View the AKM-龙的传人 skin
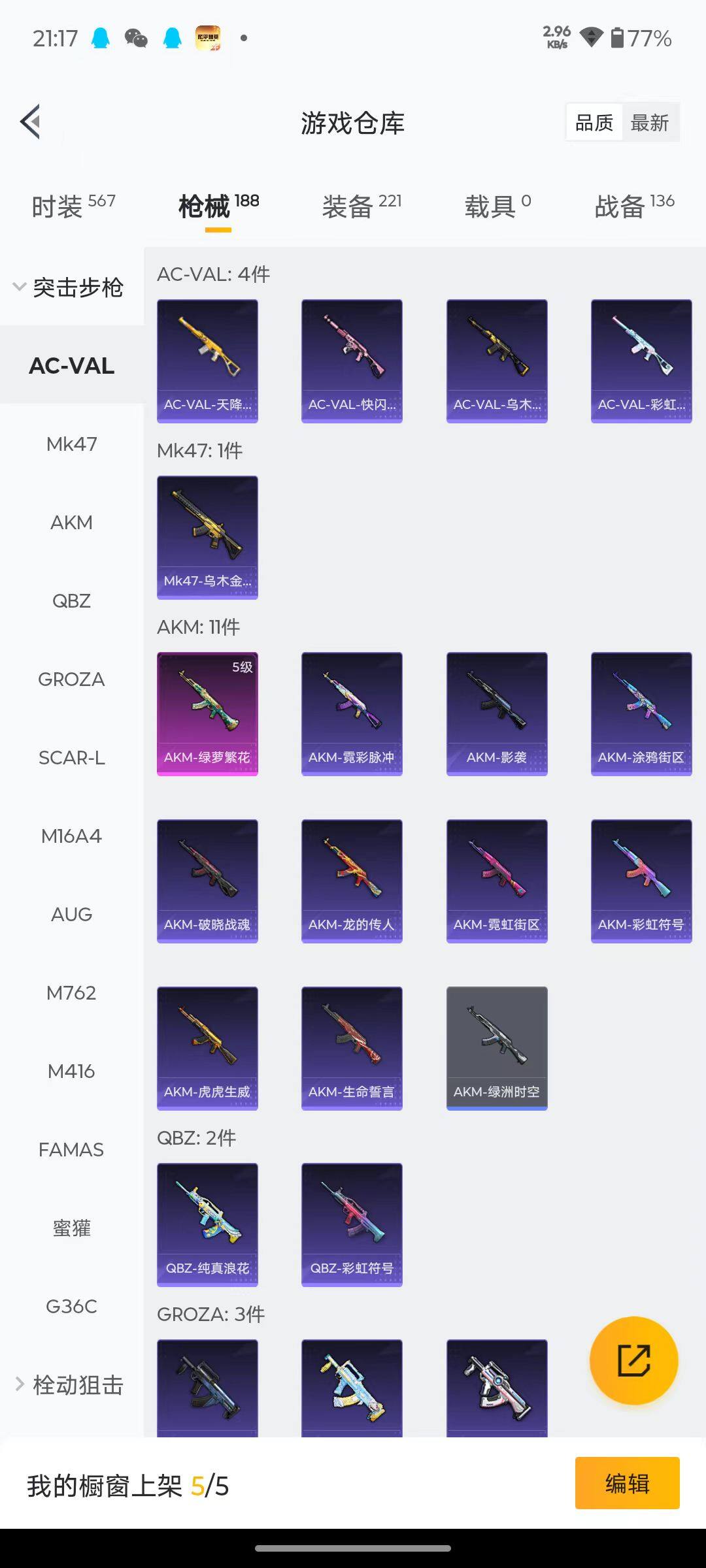Screen dimensions: 706x1568 [352, 881]
